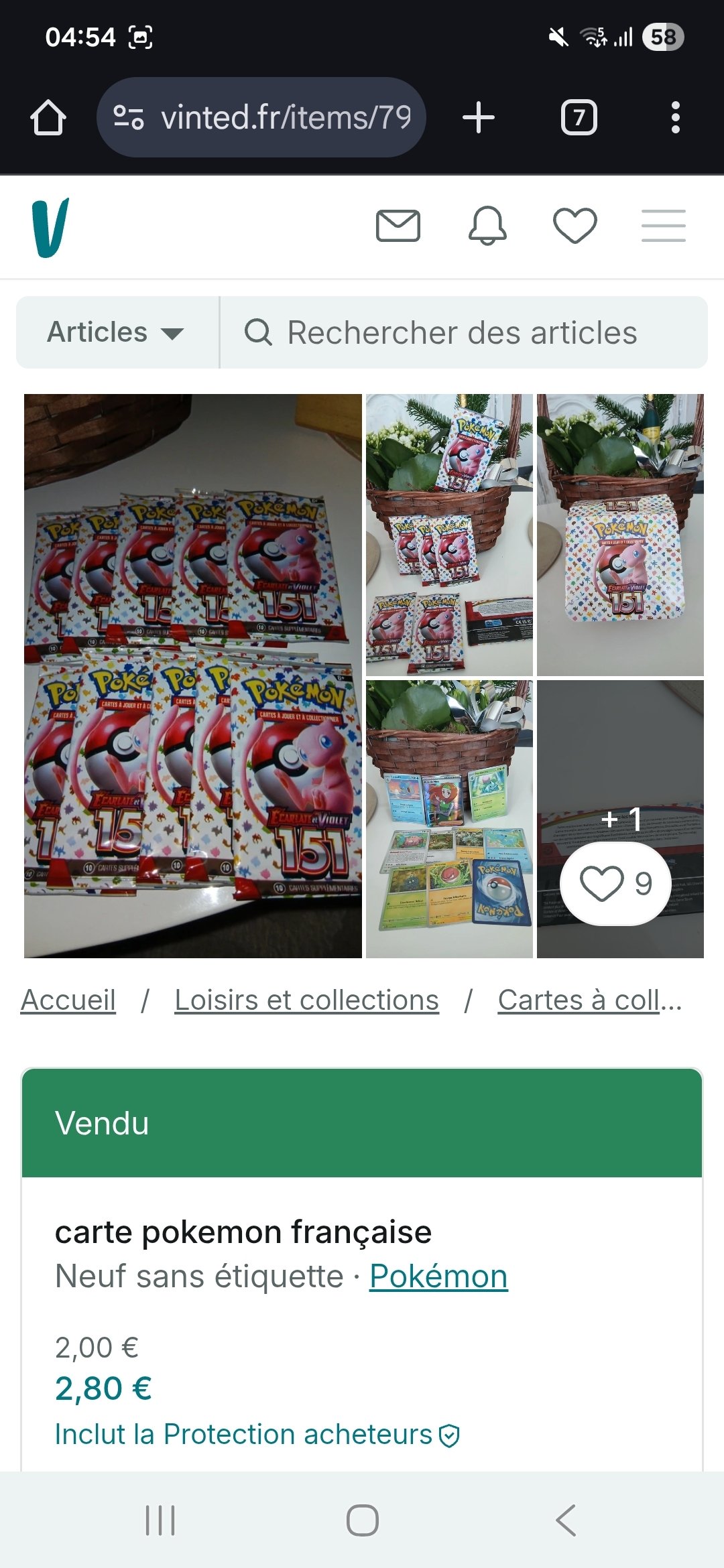
Task: Open the hamburger menu
Action: (663, 226)
